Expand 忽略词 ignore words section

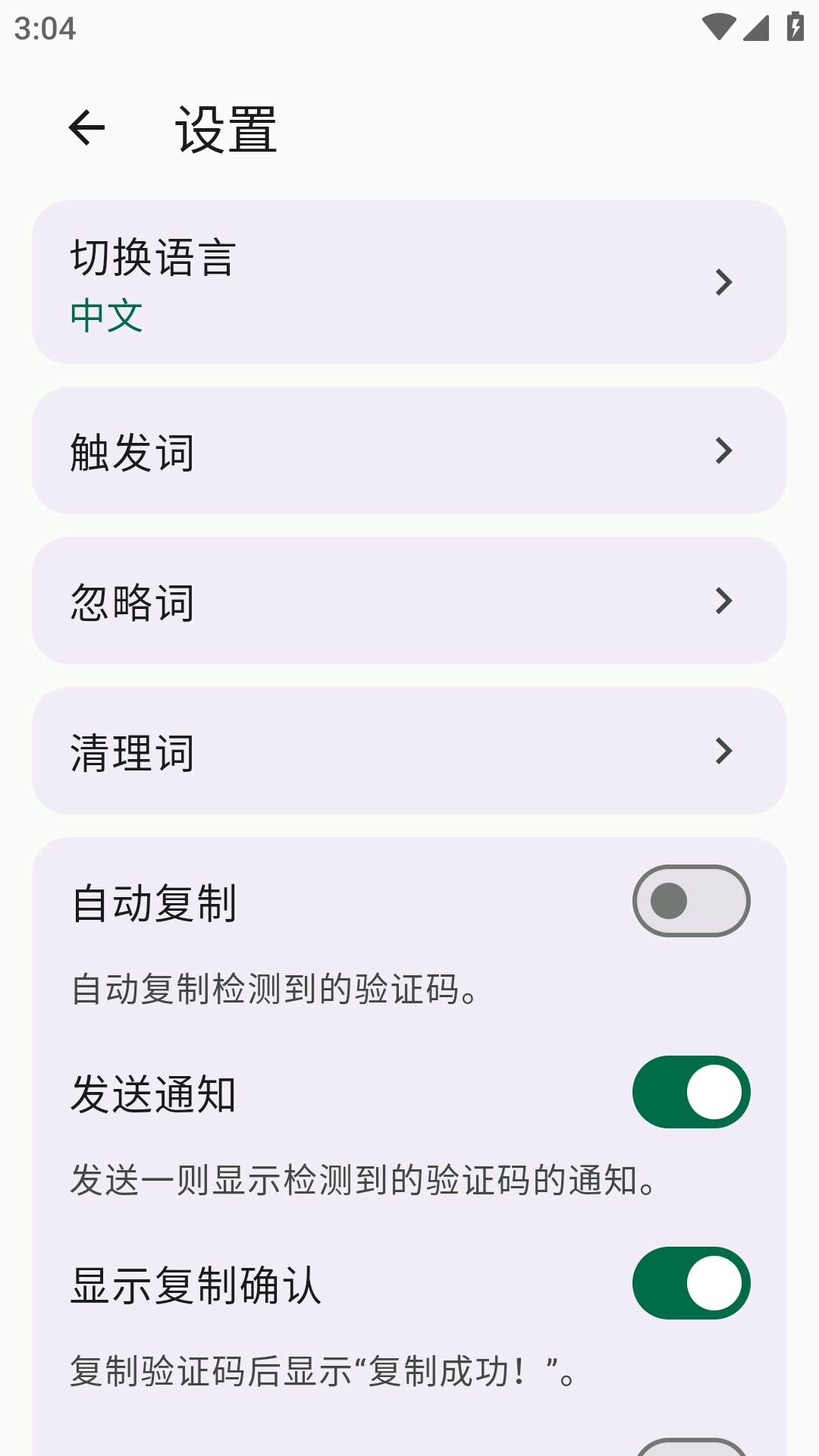[409, 600]
